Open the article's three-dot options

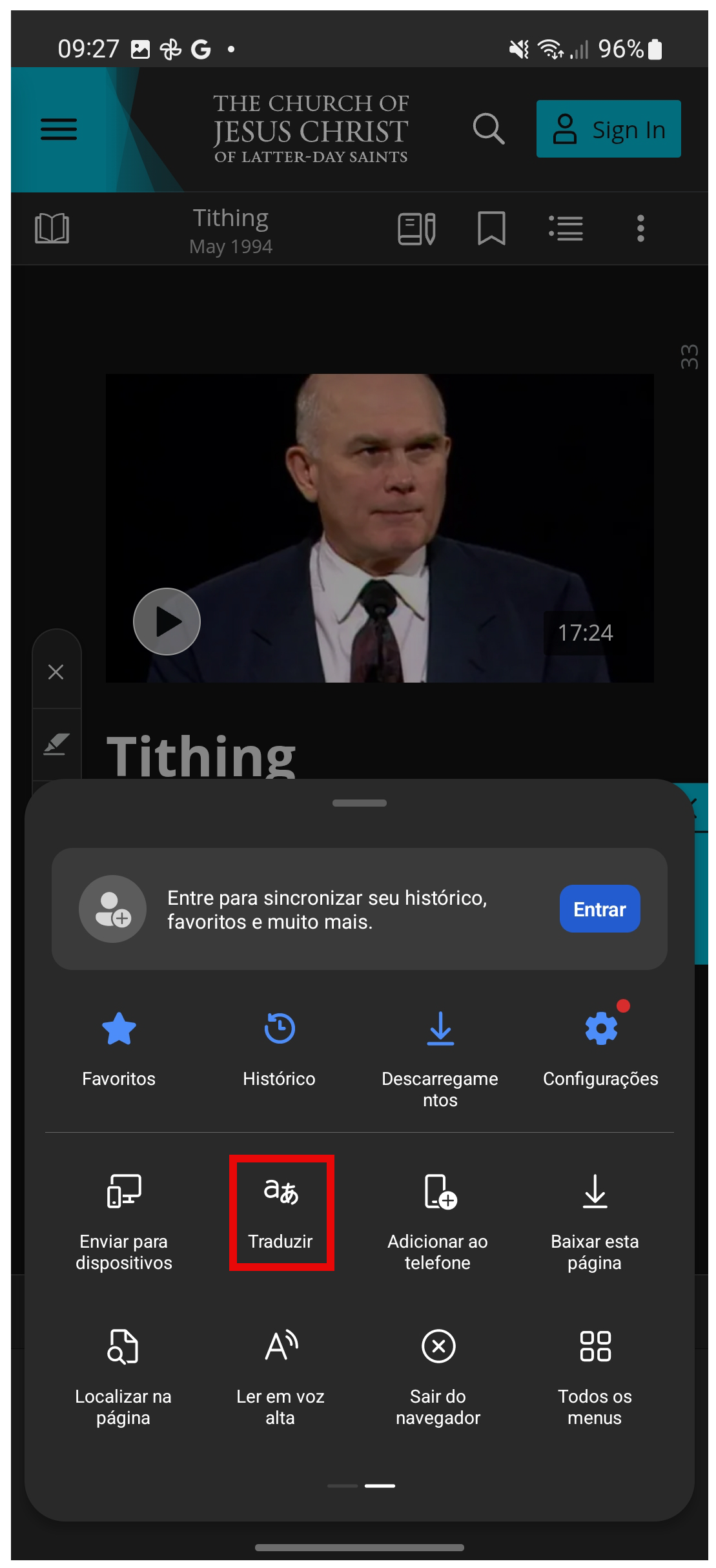pos(640,229)
